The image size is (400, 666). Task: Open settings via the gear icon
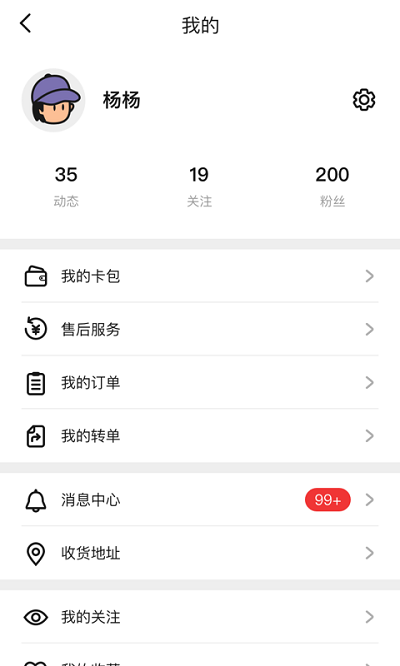click(x=364, y=100)
